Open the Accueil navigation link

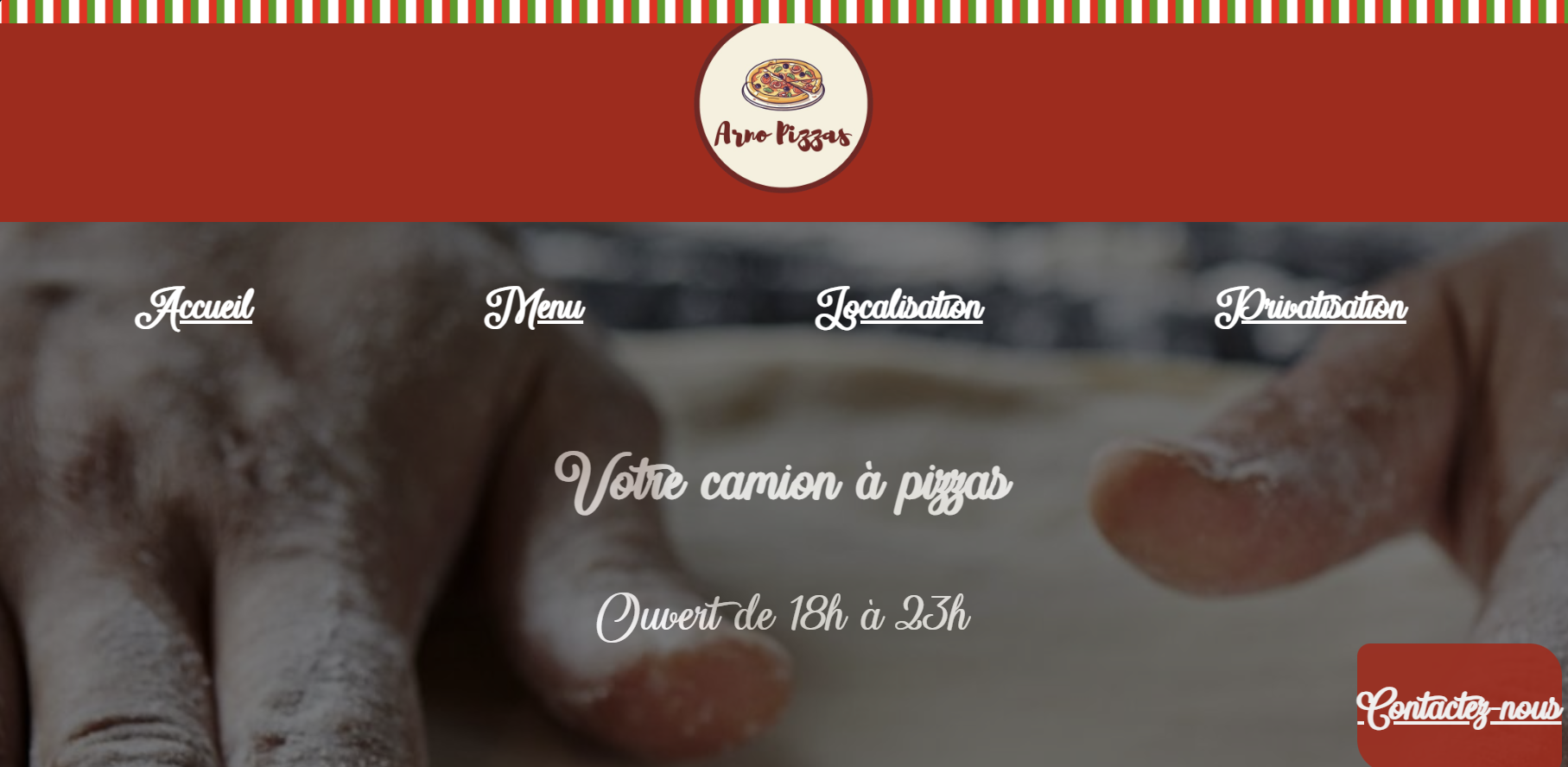point(195,307)
